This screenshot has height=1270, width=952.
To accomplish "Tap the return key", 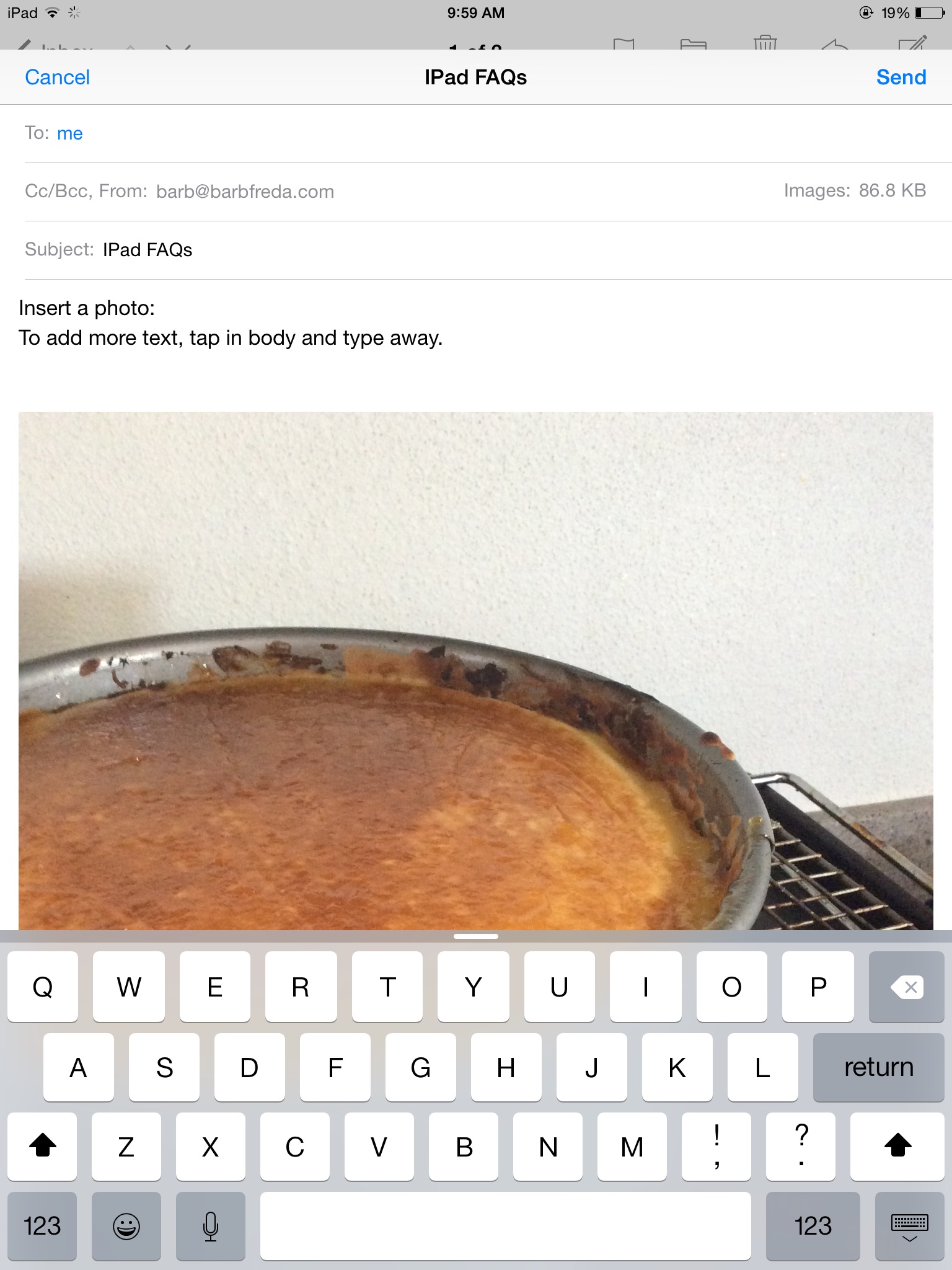I will point(878,1067).
